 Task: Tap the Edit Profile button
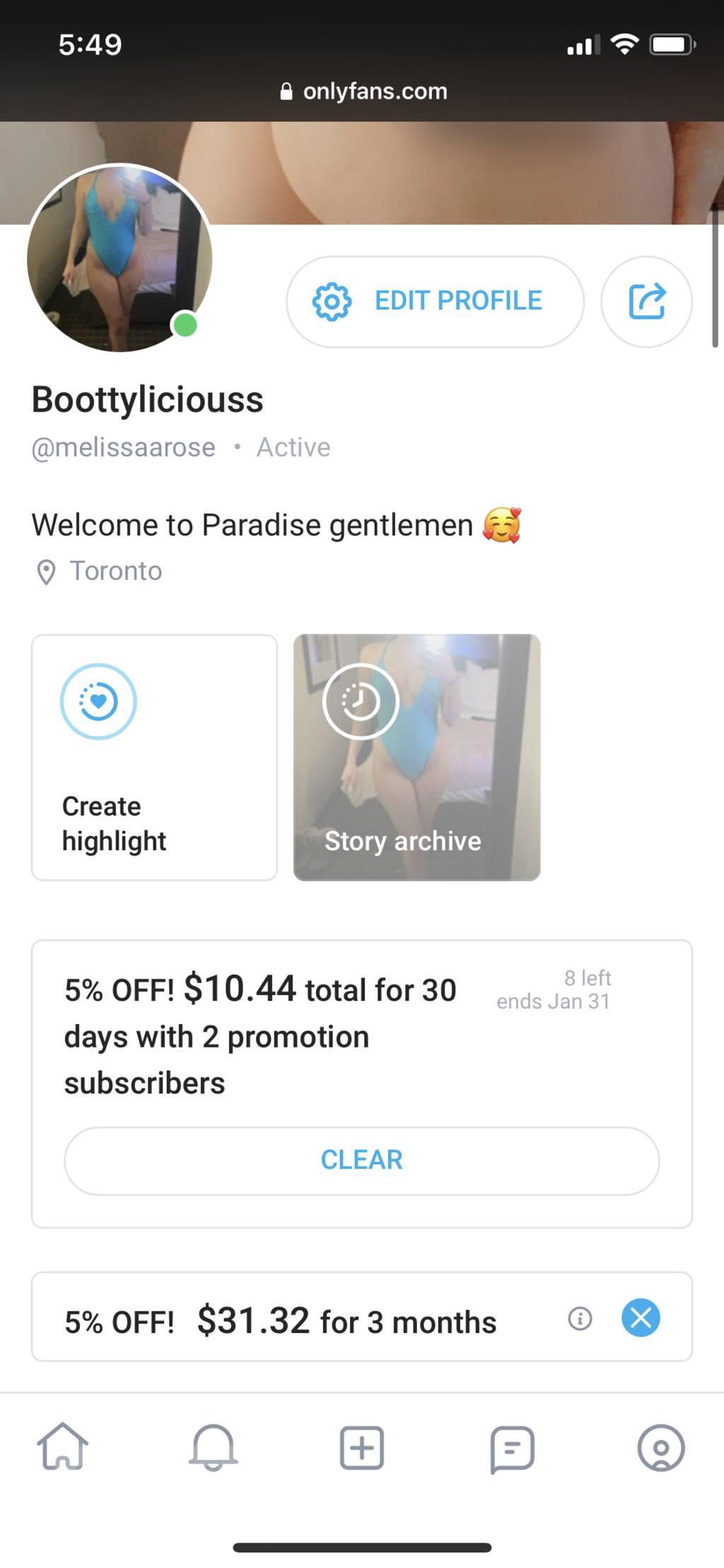tap(435, 301)
